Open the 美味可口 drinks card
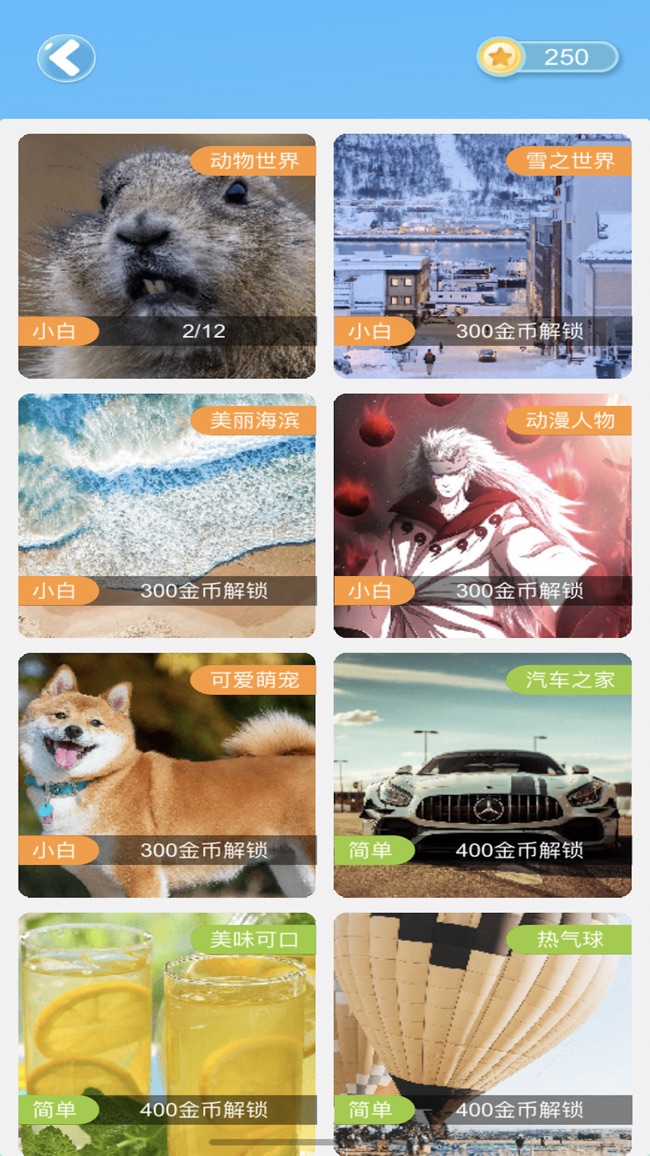The width and height of the screenshot is (650, 1156). tap(167, 1030)
